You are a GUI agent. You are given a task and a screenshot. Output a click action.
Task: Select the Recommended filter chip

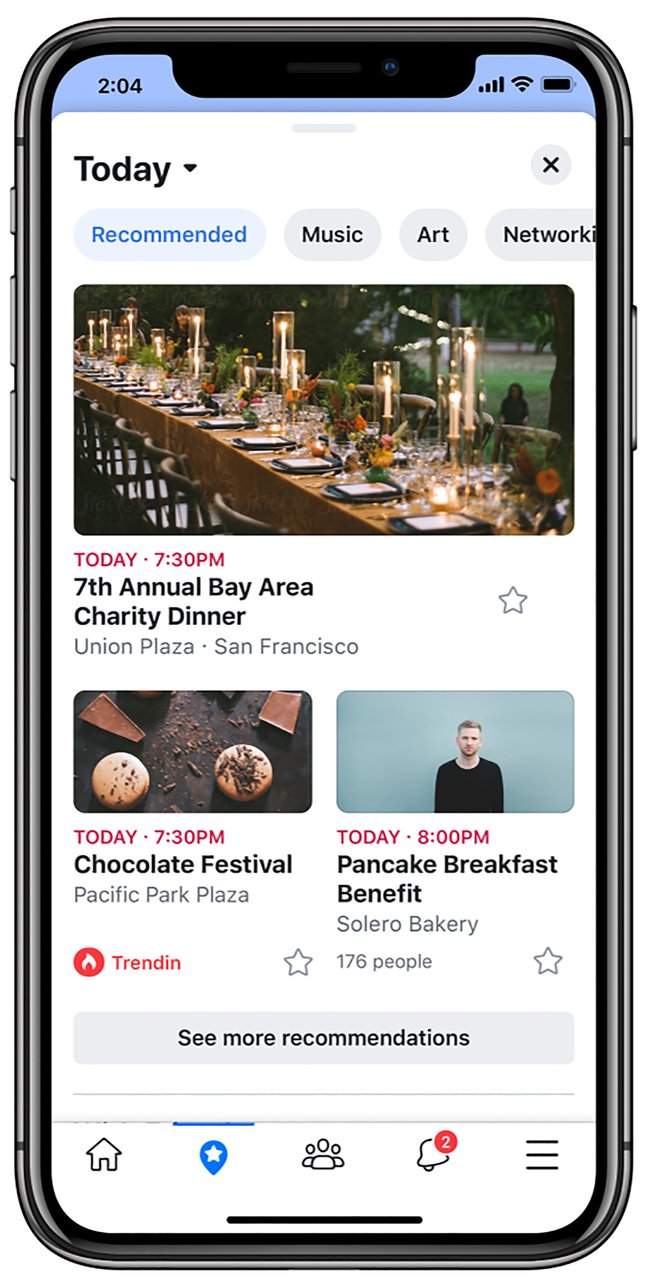coord(169,235)
